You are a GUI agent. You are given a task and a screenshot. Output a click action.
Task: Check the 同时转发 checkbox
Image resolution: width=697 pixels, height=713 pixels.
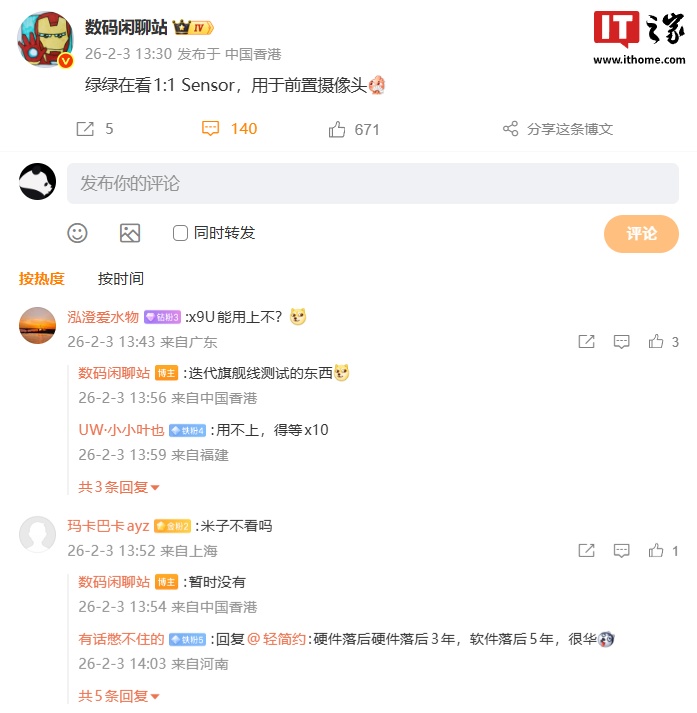[181, 233]
